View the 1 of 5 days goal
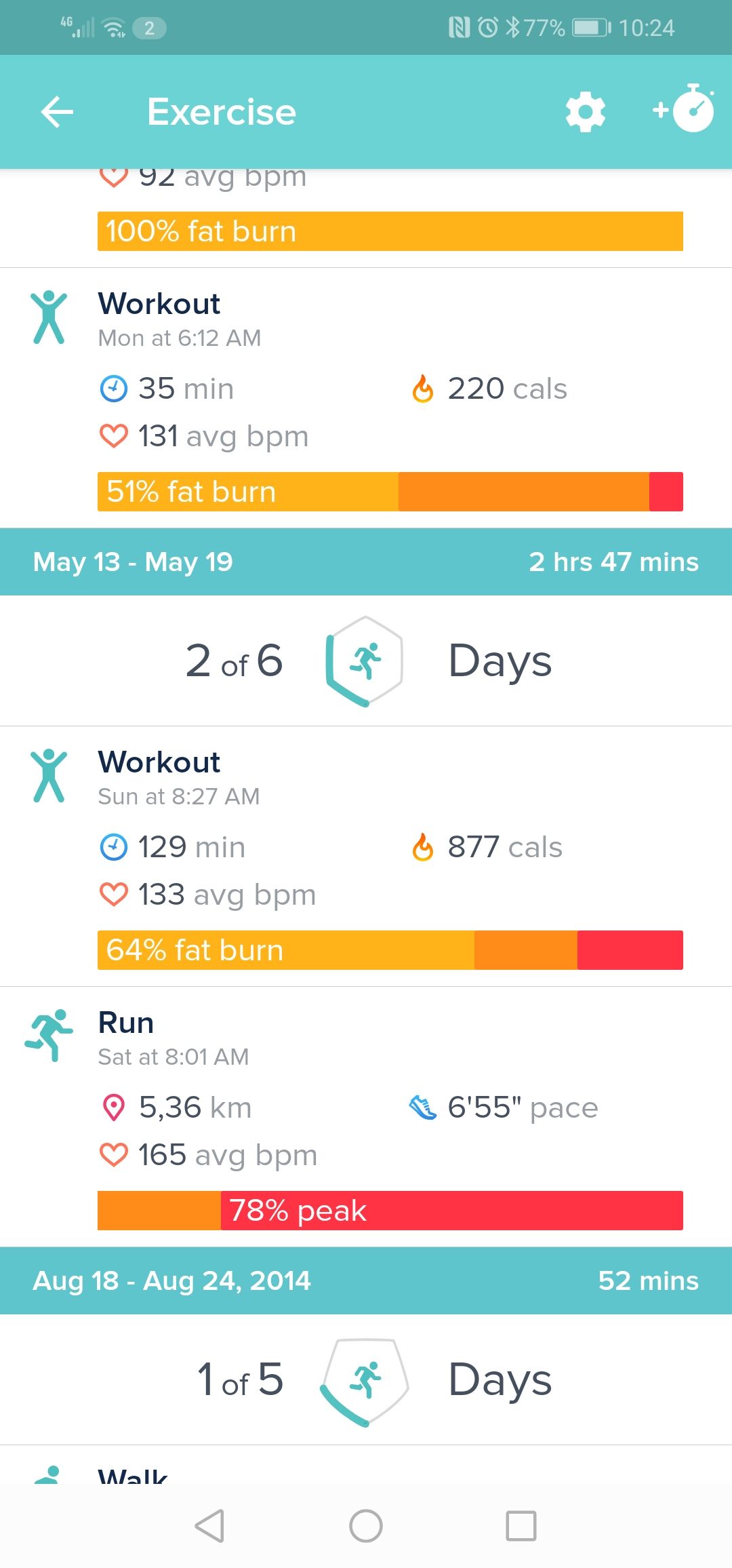 click(366, 1379)
